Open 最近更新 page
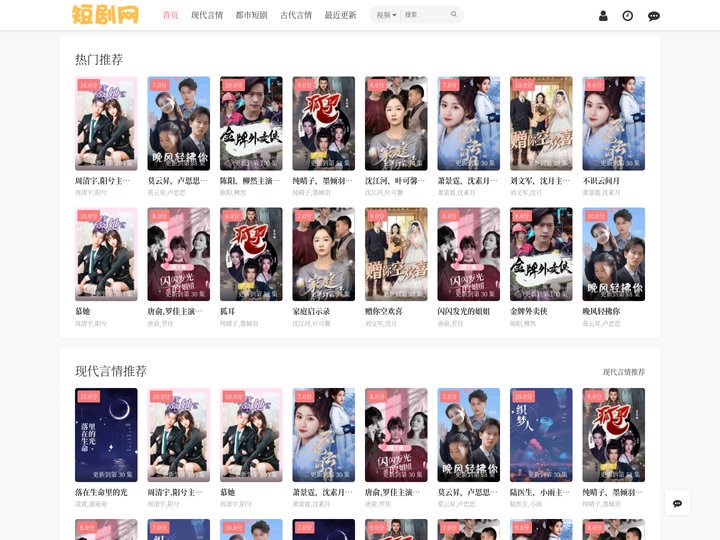This screenshot has height=540, width=720. tap(340, 15)
